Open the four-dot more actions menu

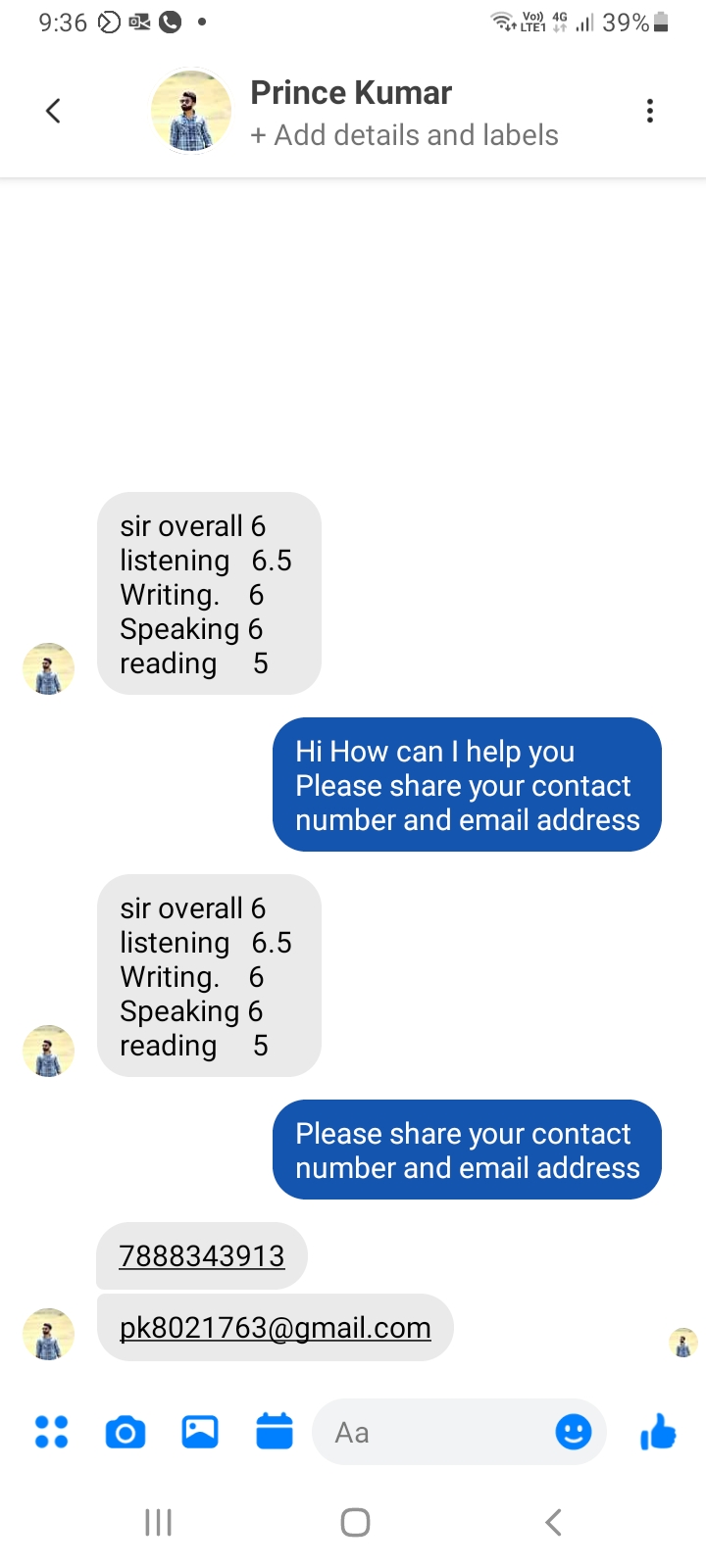click(x=51, y=1432)
